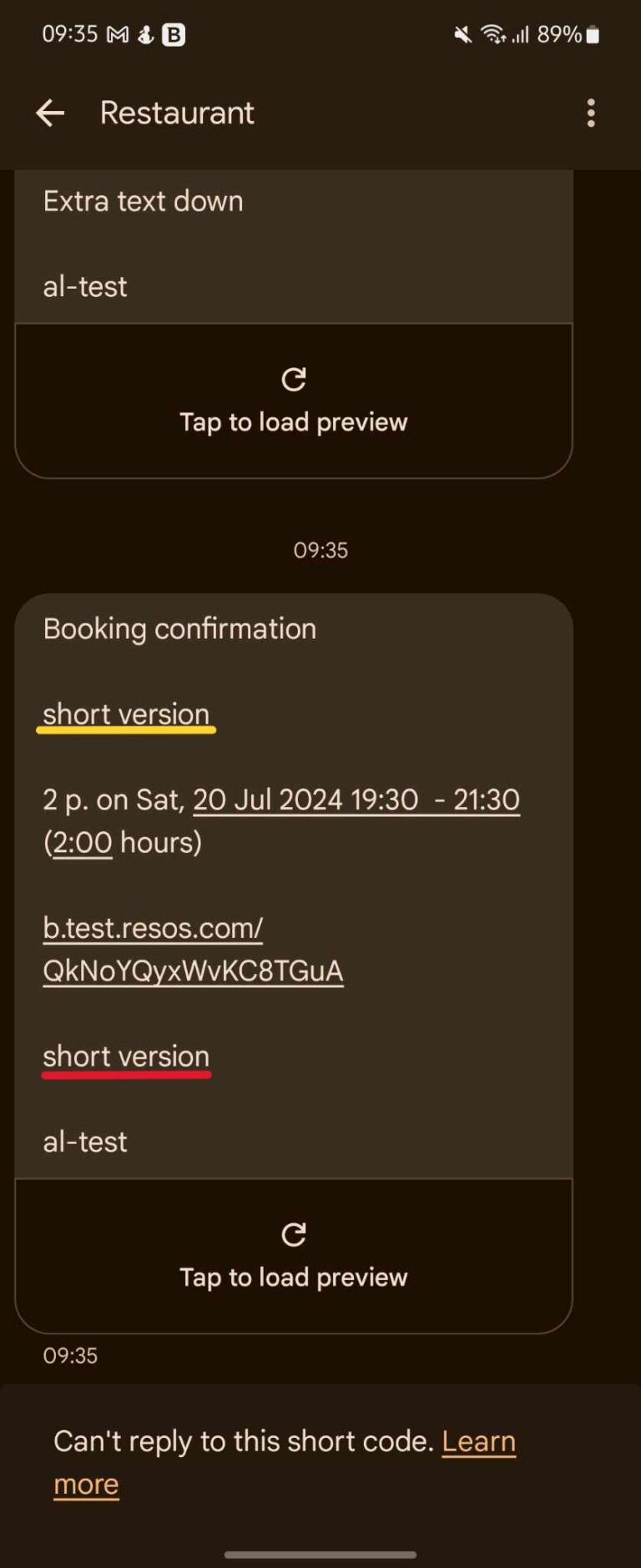Tap the Restaurant conversation name
641x1568 pixels.
(x=176, y=113)
